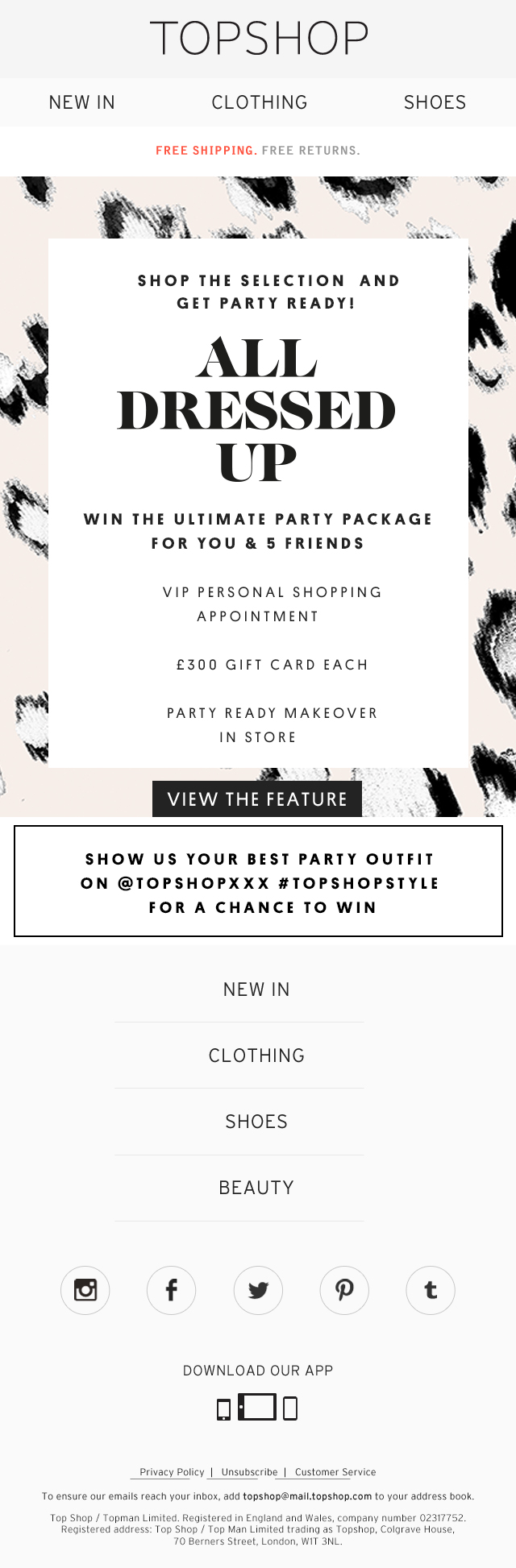516x1568 pixels.
Task: Open SHOES in the top navigation
Action: click(x=435, y=102)
